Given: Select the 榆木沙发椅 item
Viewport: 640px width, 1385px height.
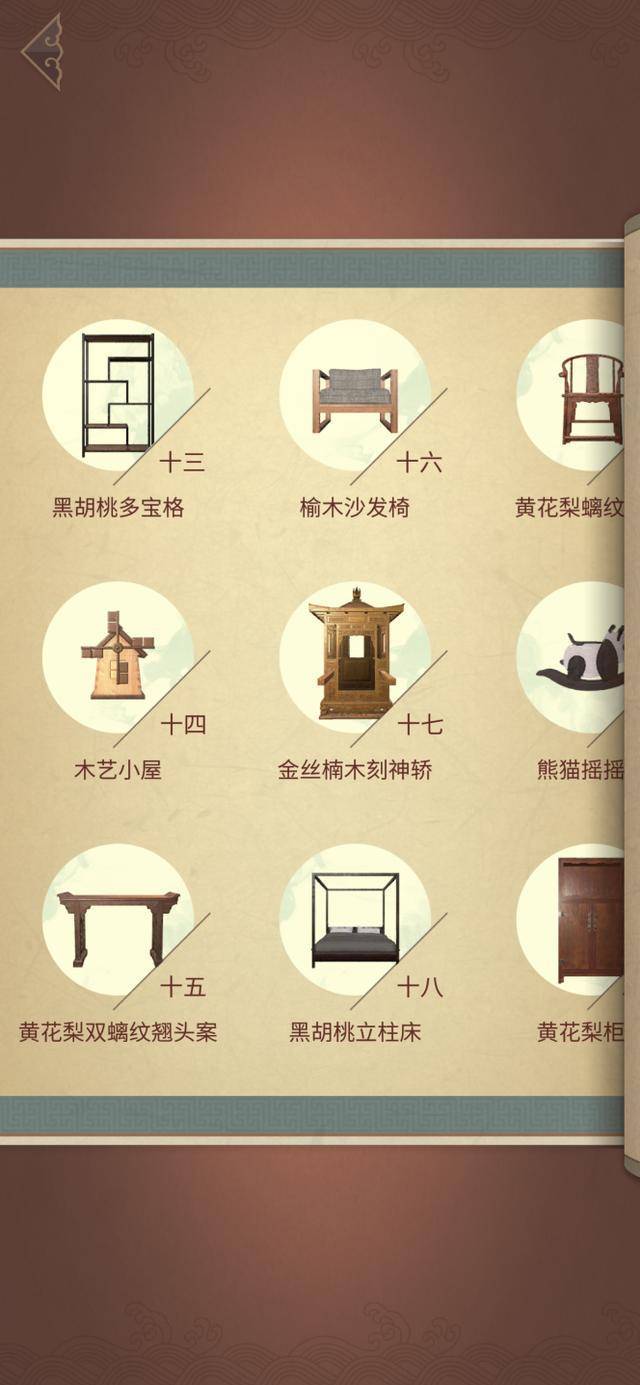Looking at the screenshot, I should click(x=355, y=396).
